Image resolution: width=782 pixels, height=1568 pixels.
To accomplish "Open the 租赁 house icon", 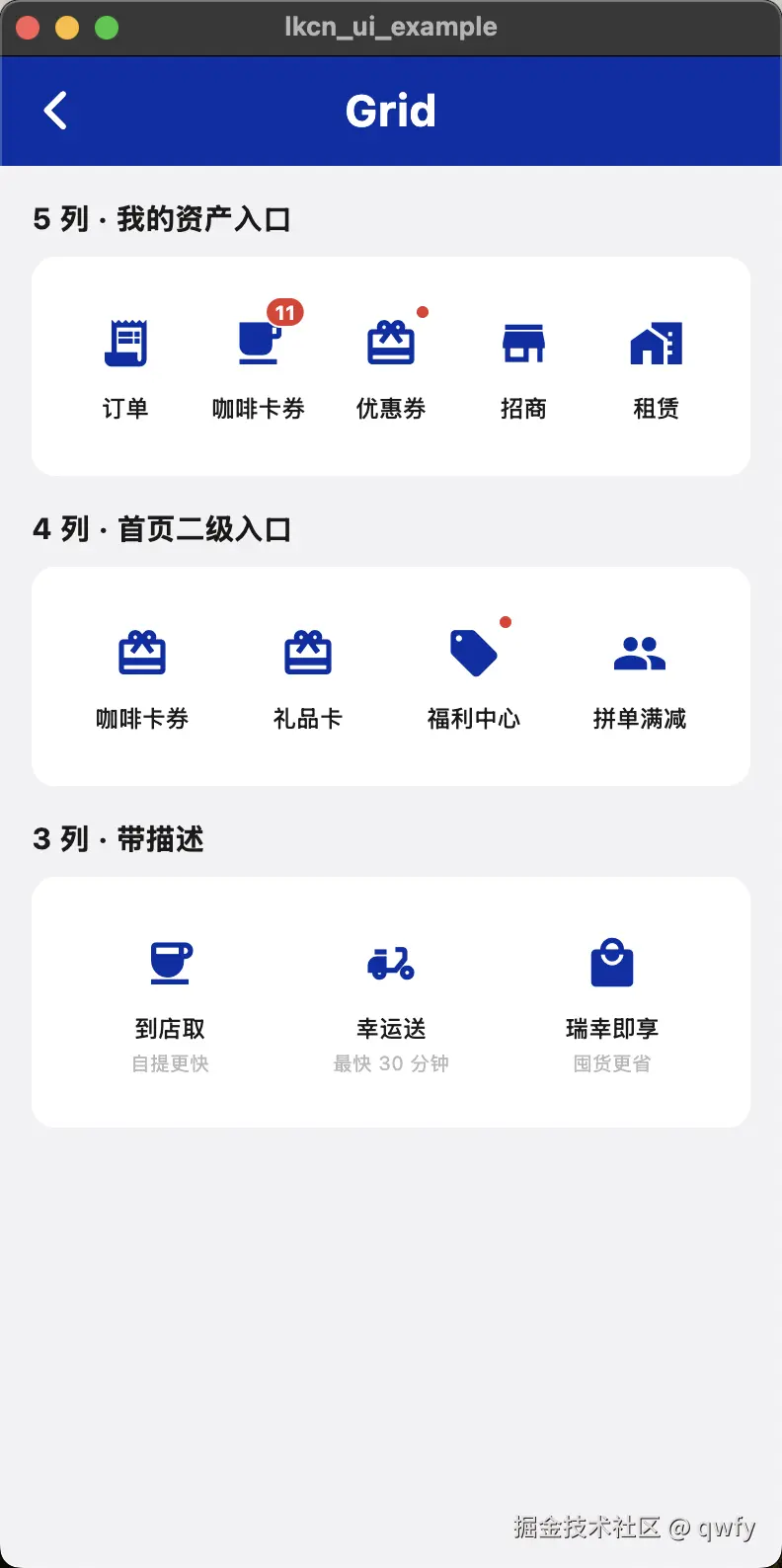I will point(656,343).
